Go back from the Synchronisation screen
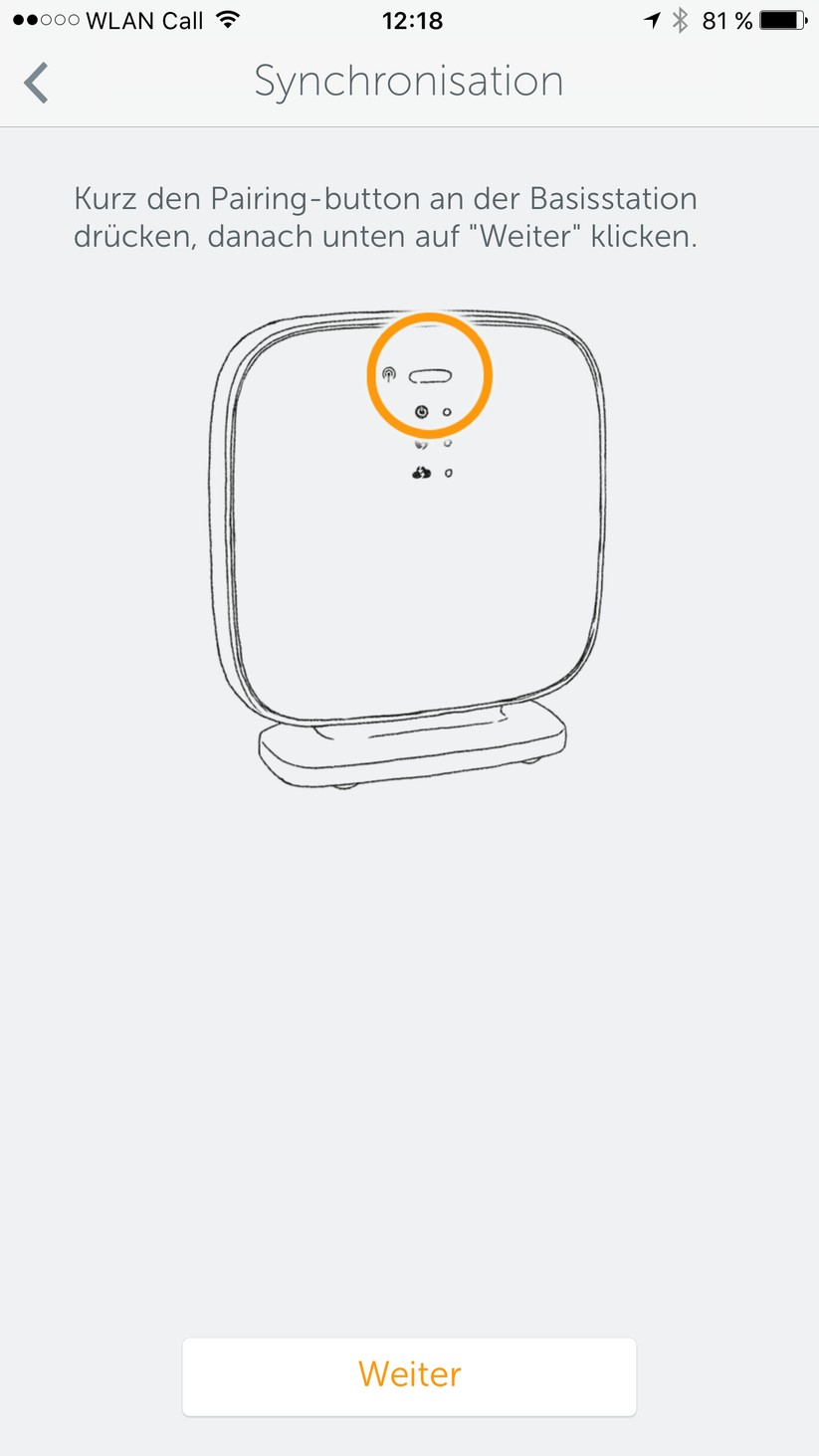The width and height of the screenshot is (819, 1456). point(37,83)
